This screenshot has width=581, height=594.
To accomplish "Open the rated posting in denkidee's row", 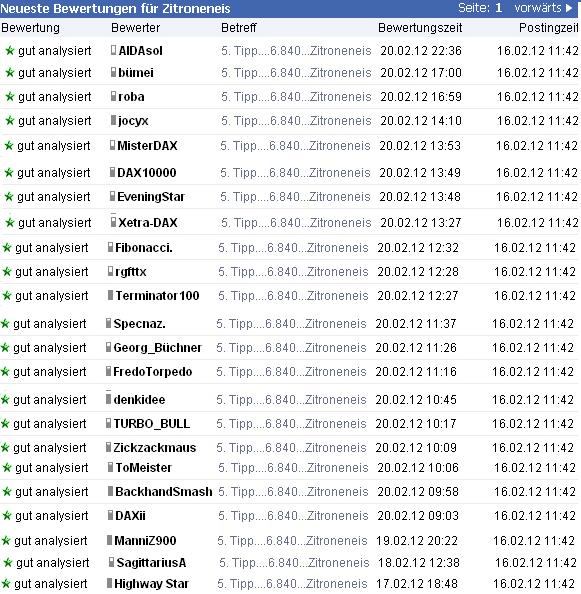I will click(x=291, y=400).
